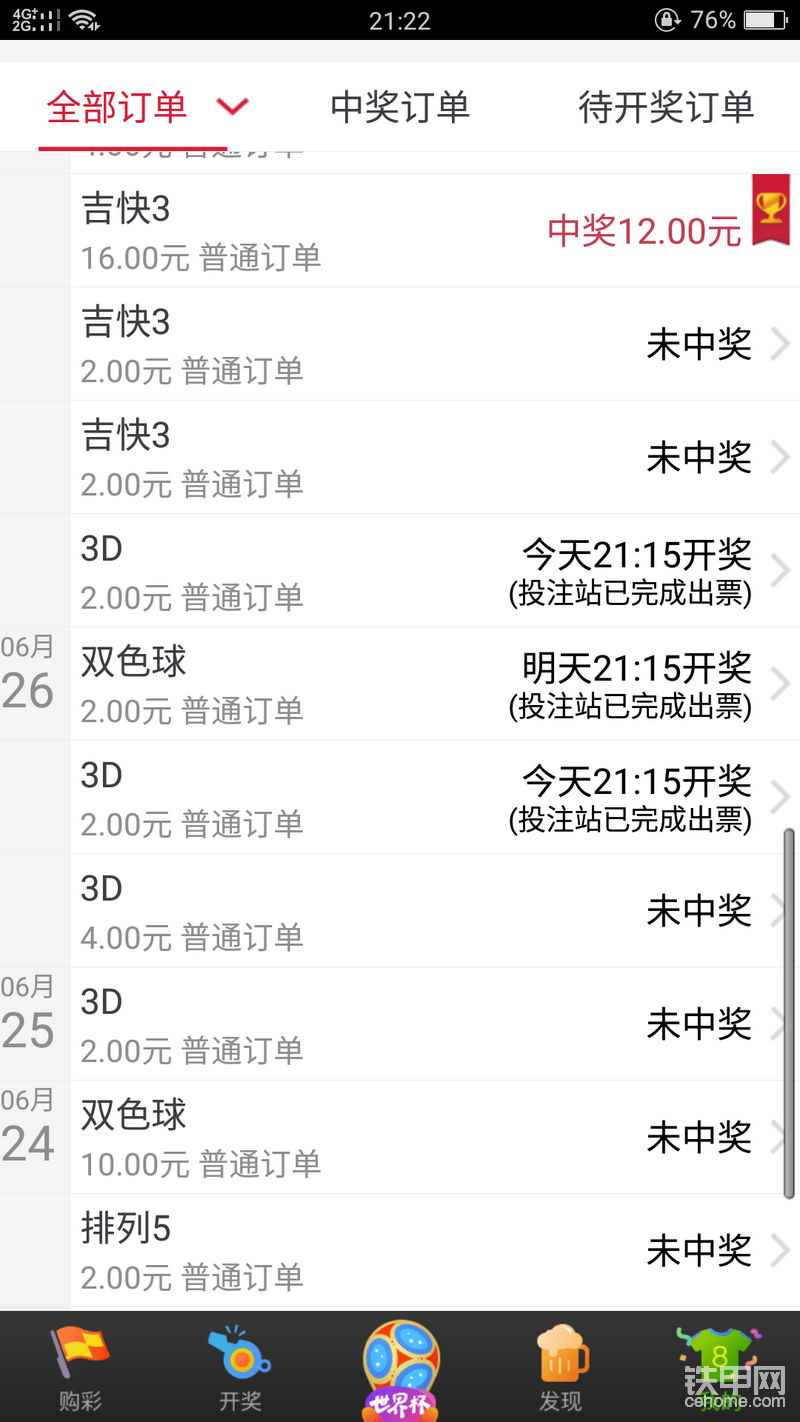Image resolution: width=800 pixels, height=1422 pixels.
Task: Open the 发现 discover tab
Action: 560,1367
